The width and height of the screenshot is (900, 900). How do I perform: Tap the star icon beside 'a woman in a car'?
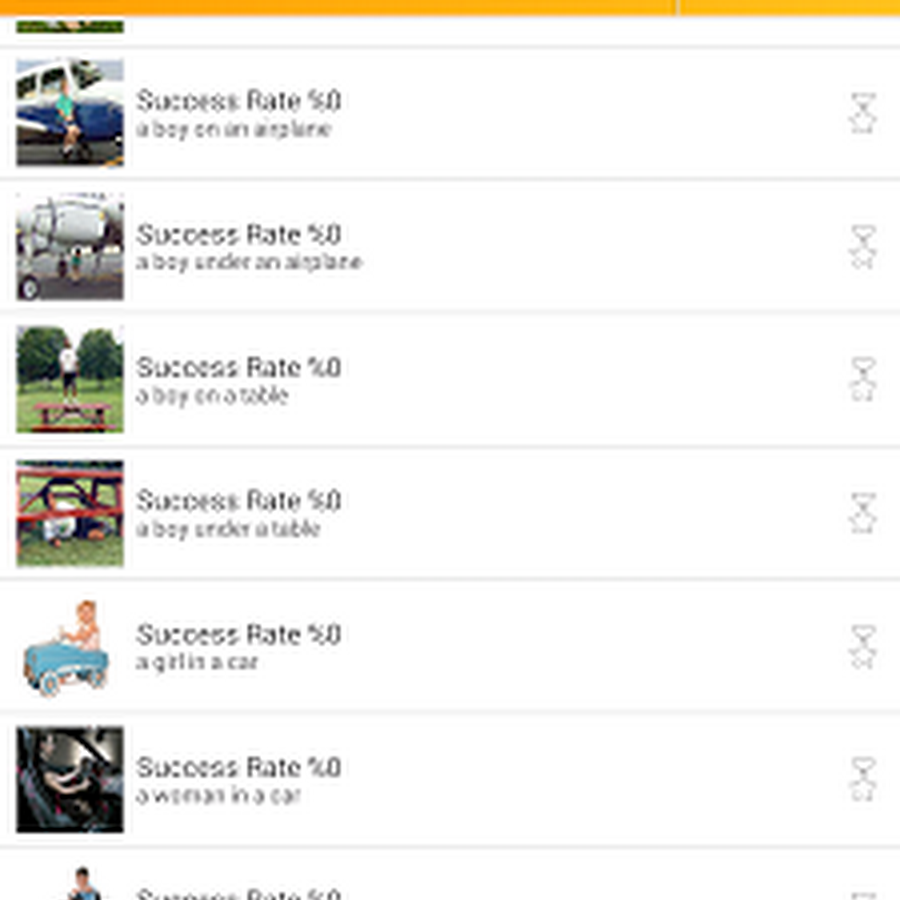click(x=862, y=779)
